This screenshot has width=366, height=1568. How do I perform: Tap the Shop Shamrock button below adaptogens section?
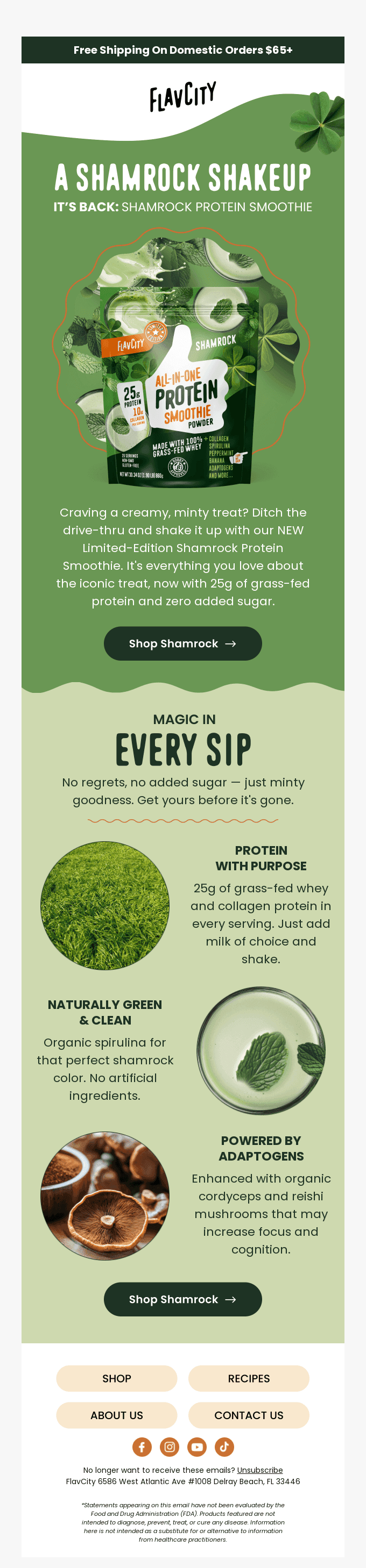click(182, 1299)
